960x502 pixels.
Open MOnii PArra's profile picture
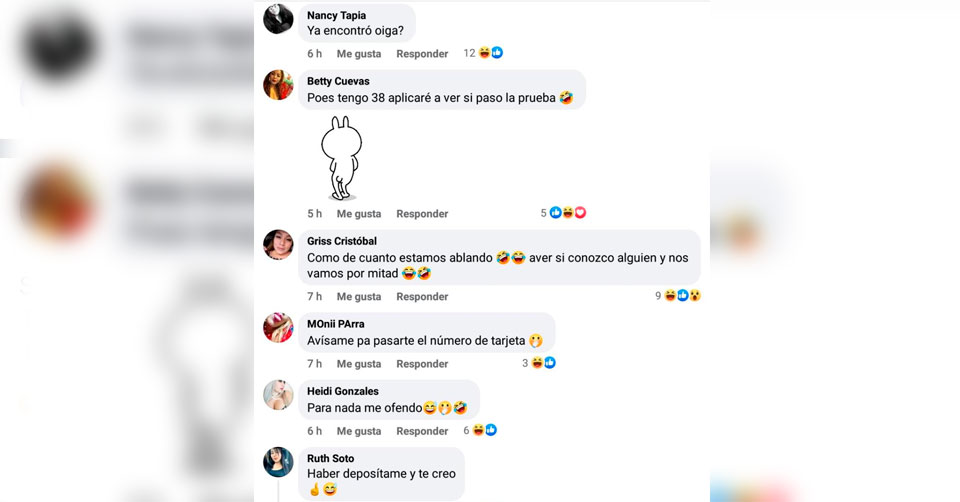(x=278, y=327)
